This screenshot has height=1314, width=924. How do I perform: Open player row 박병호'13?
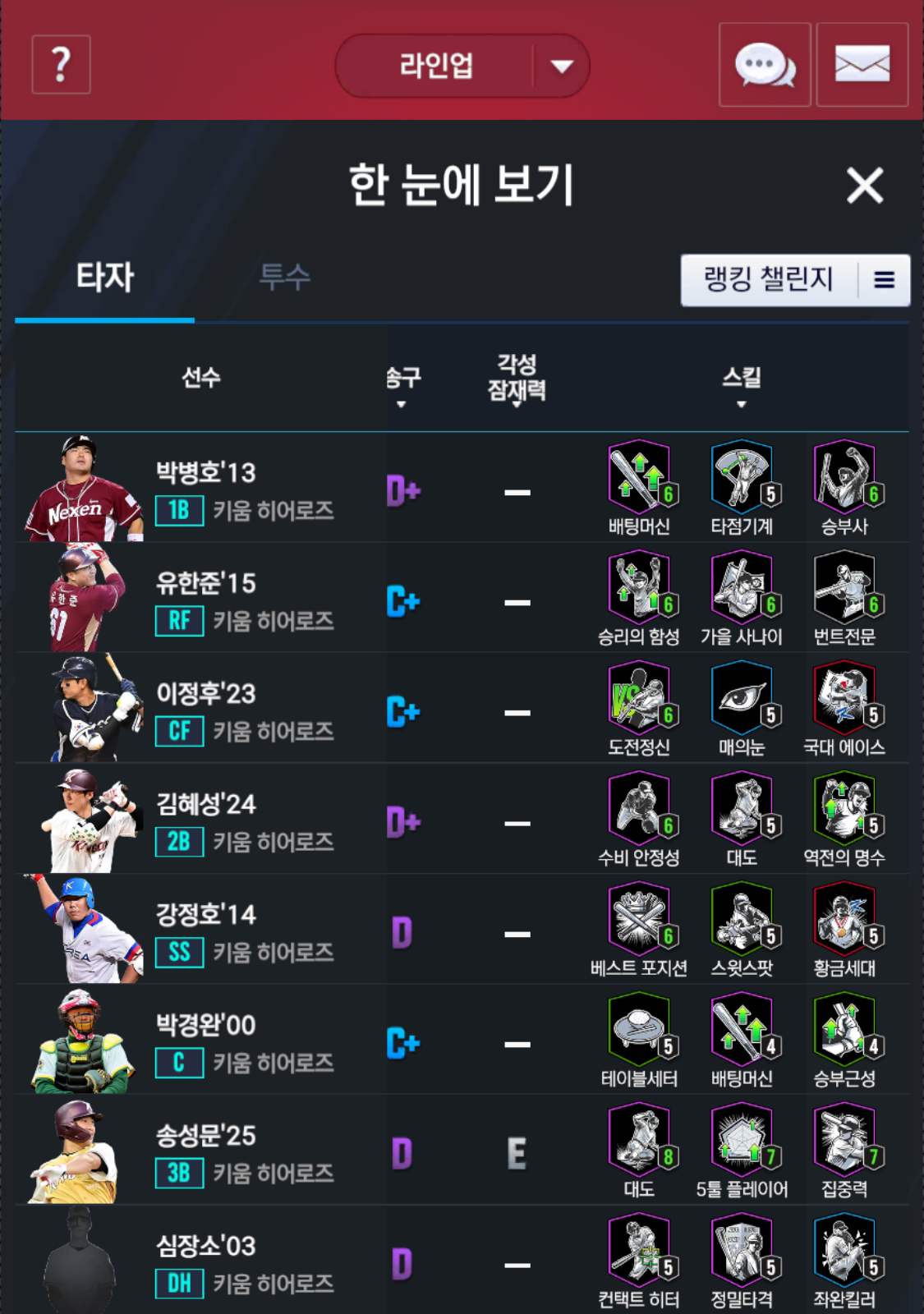205,490
